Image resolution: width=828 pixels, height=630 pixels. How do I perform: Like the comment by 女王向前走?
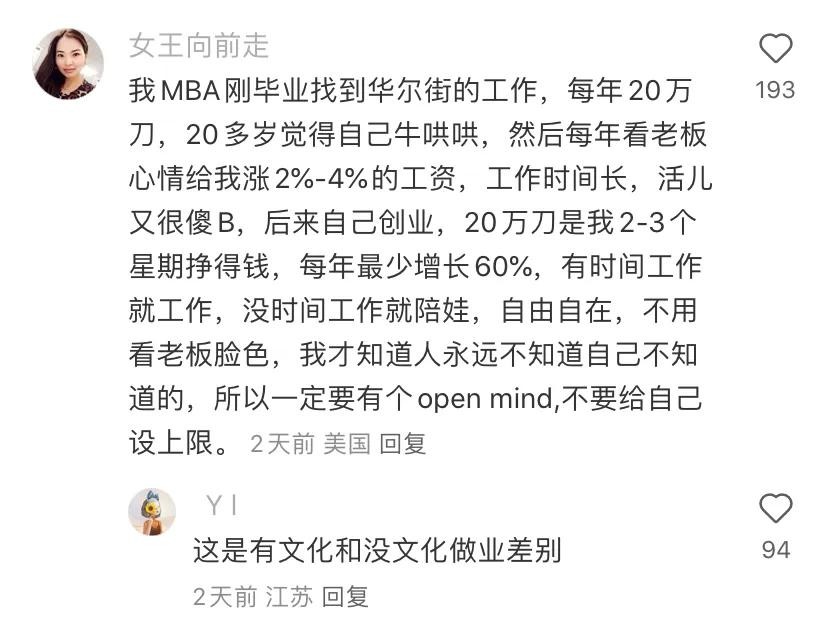pos(775,49)
